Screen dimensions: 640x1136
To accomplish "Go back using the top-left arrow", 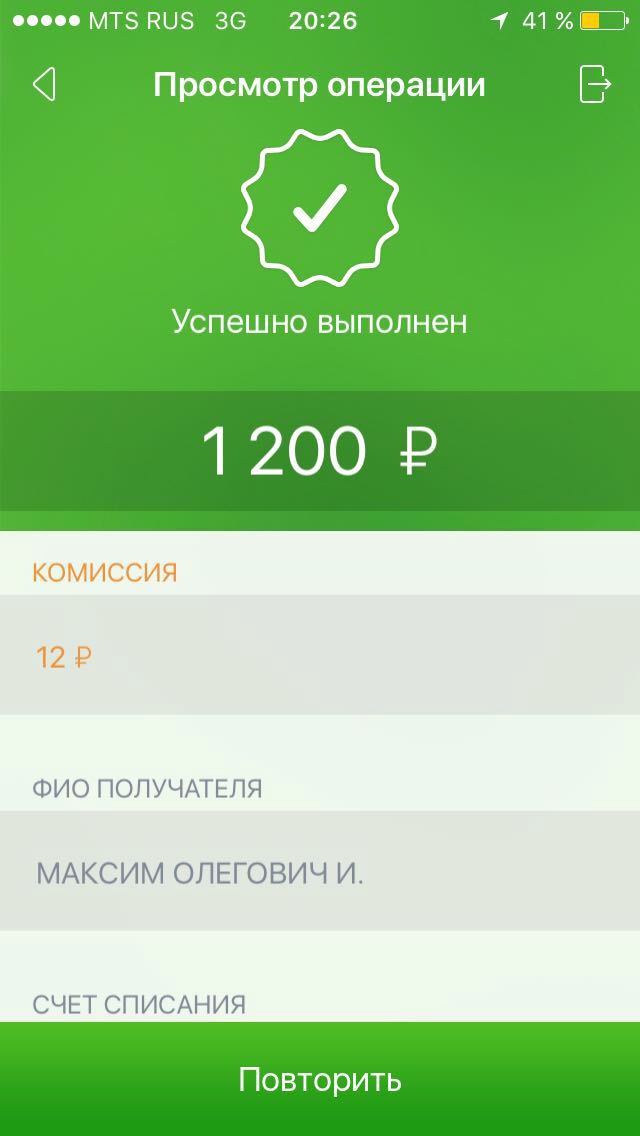I will click(44, 85).
